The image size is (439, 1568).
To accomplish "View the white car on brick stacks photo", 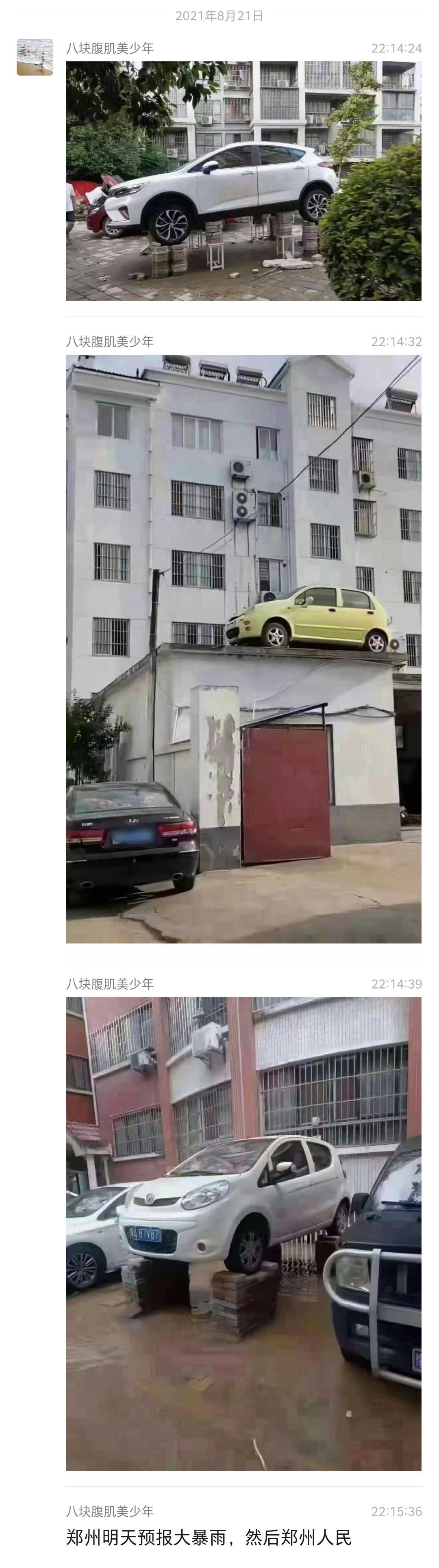I will tap(243, 1233).
